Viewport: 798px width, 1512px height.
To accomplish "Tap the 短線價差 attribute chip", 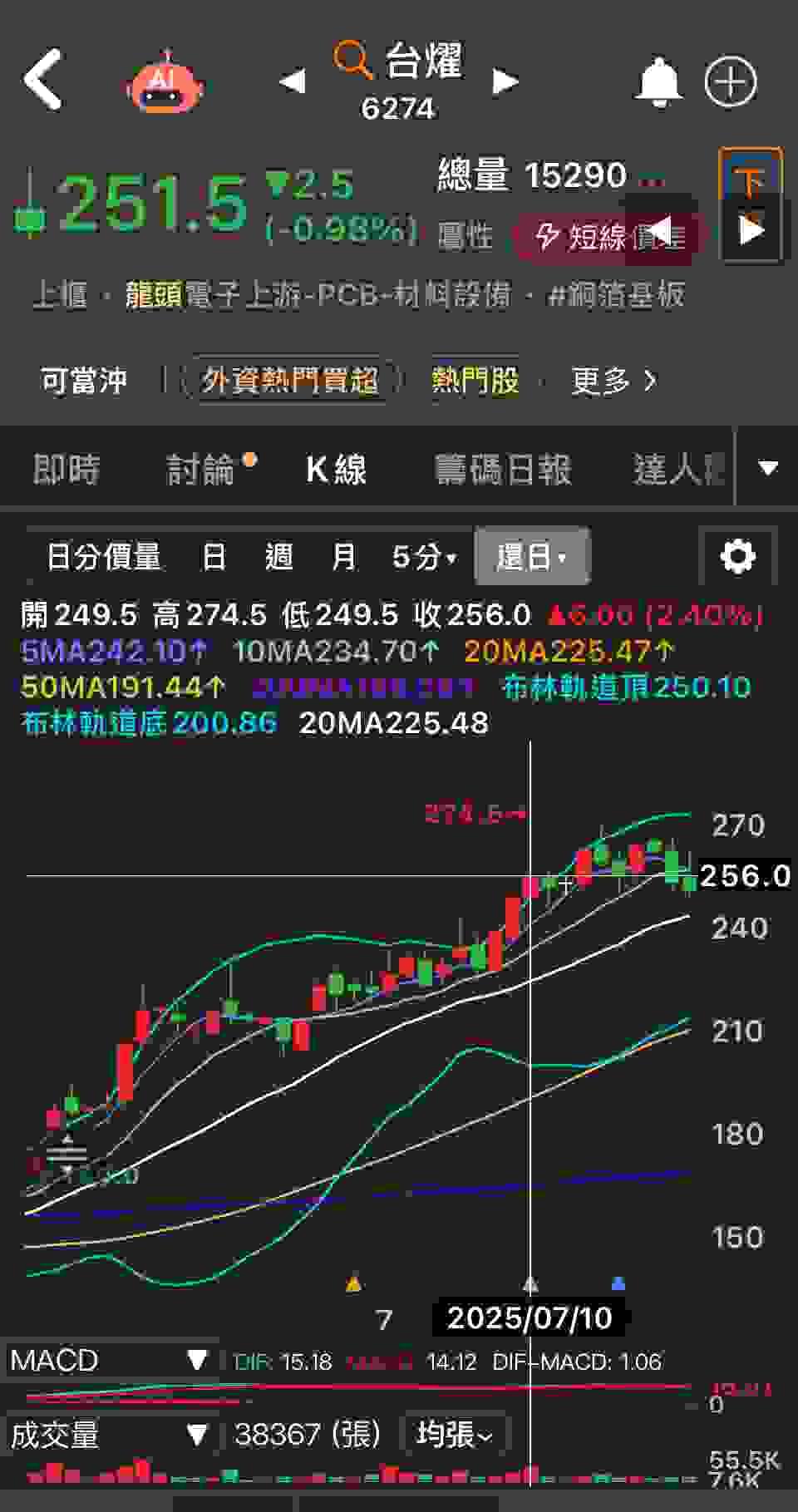I will coord(611,236).
